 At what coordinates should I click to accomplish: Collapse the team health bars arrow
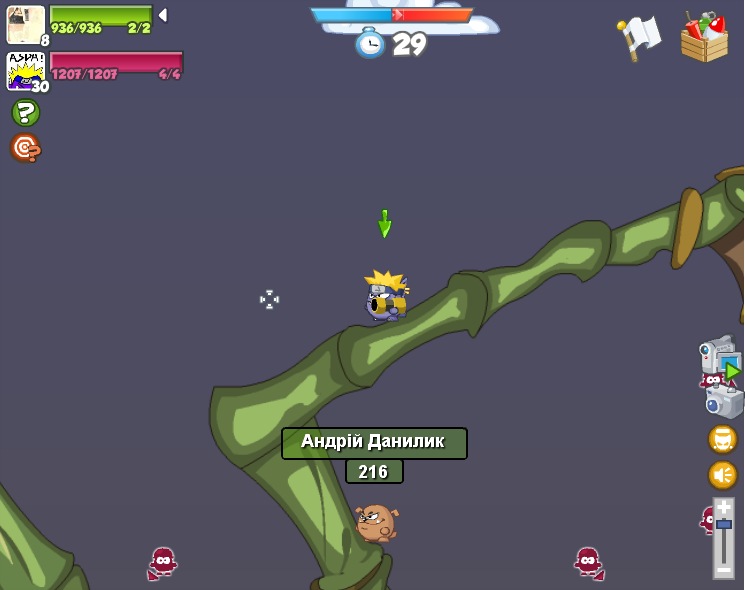pyautogui.click(x=163, y=15)
